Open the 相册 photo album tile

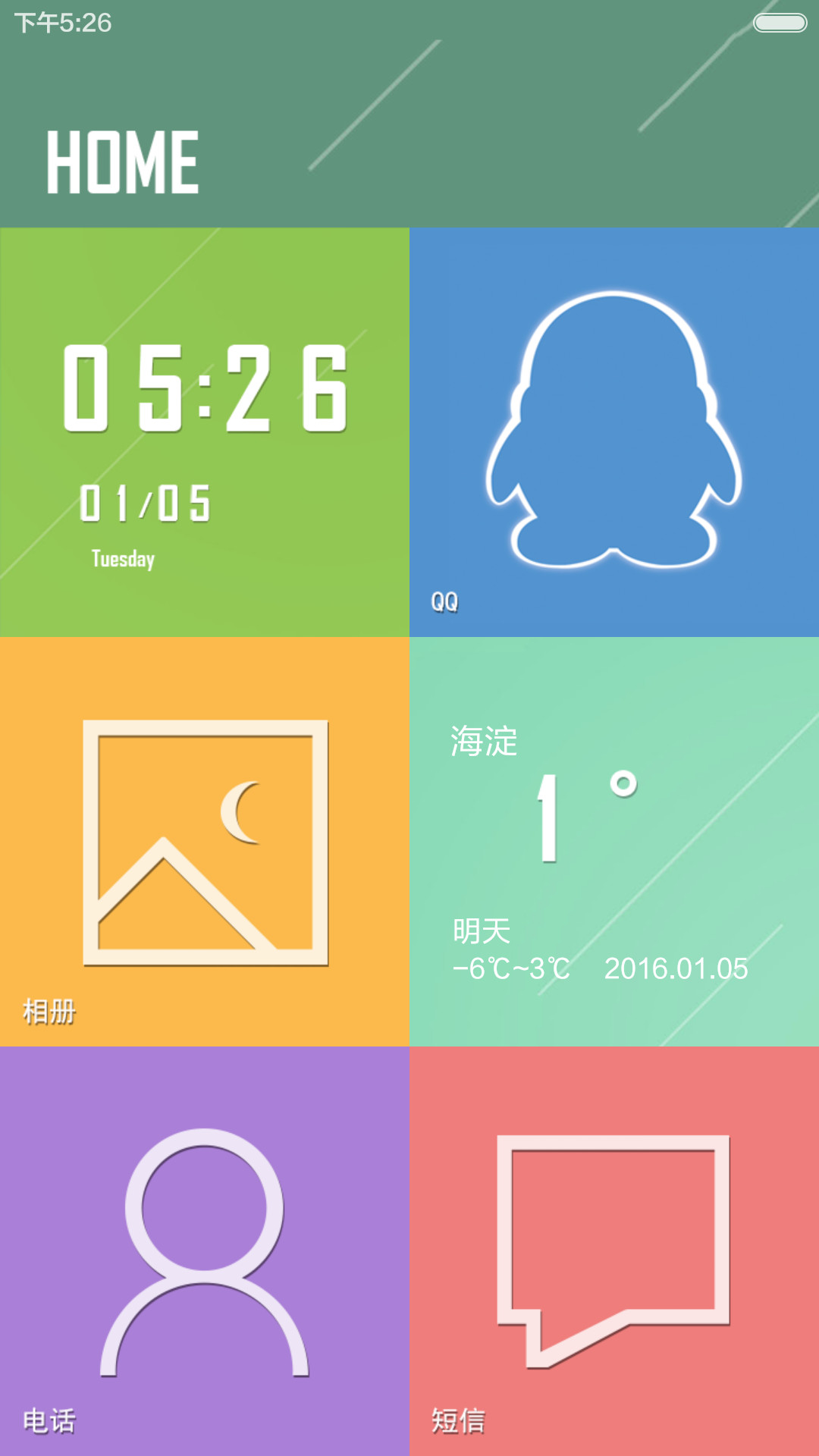coord(205,842)
